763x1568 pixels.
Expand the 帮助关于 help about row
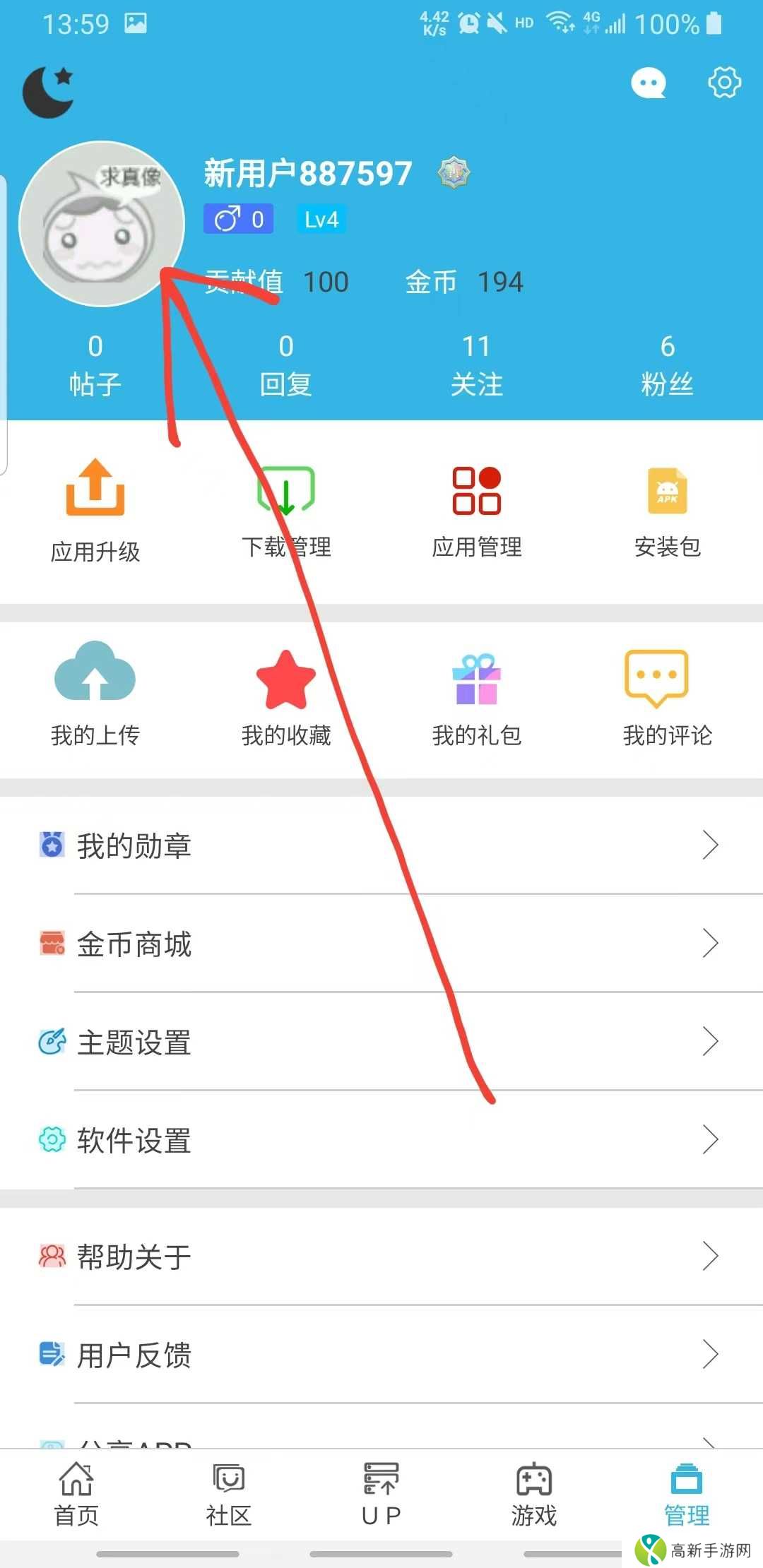point(381,1255)
